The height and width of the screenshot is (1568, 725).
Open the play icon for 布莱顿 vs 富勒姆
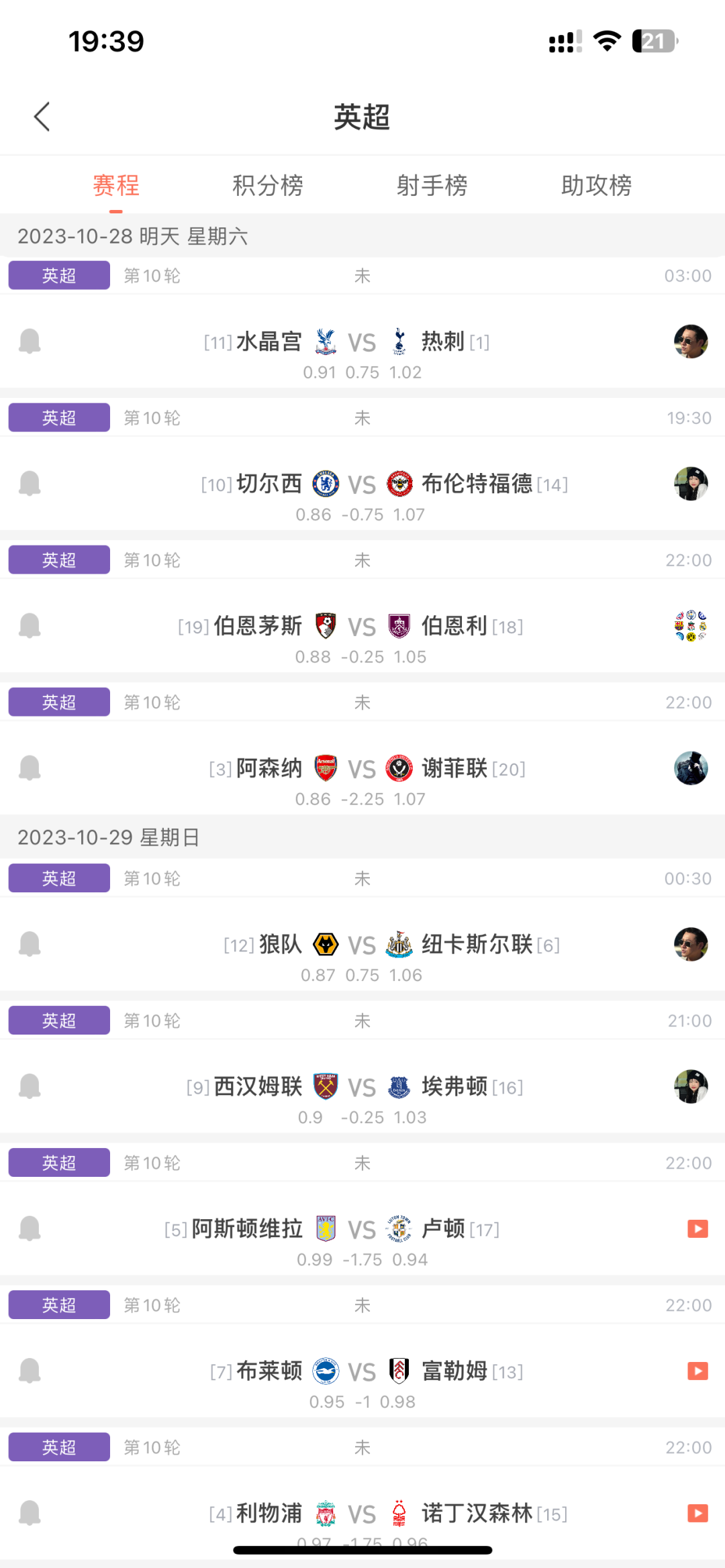coord(697,1371)
